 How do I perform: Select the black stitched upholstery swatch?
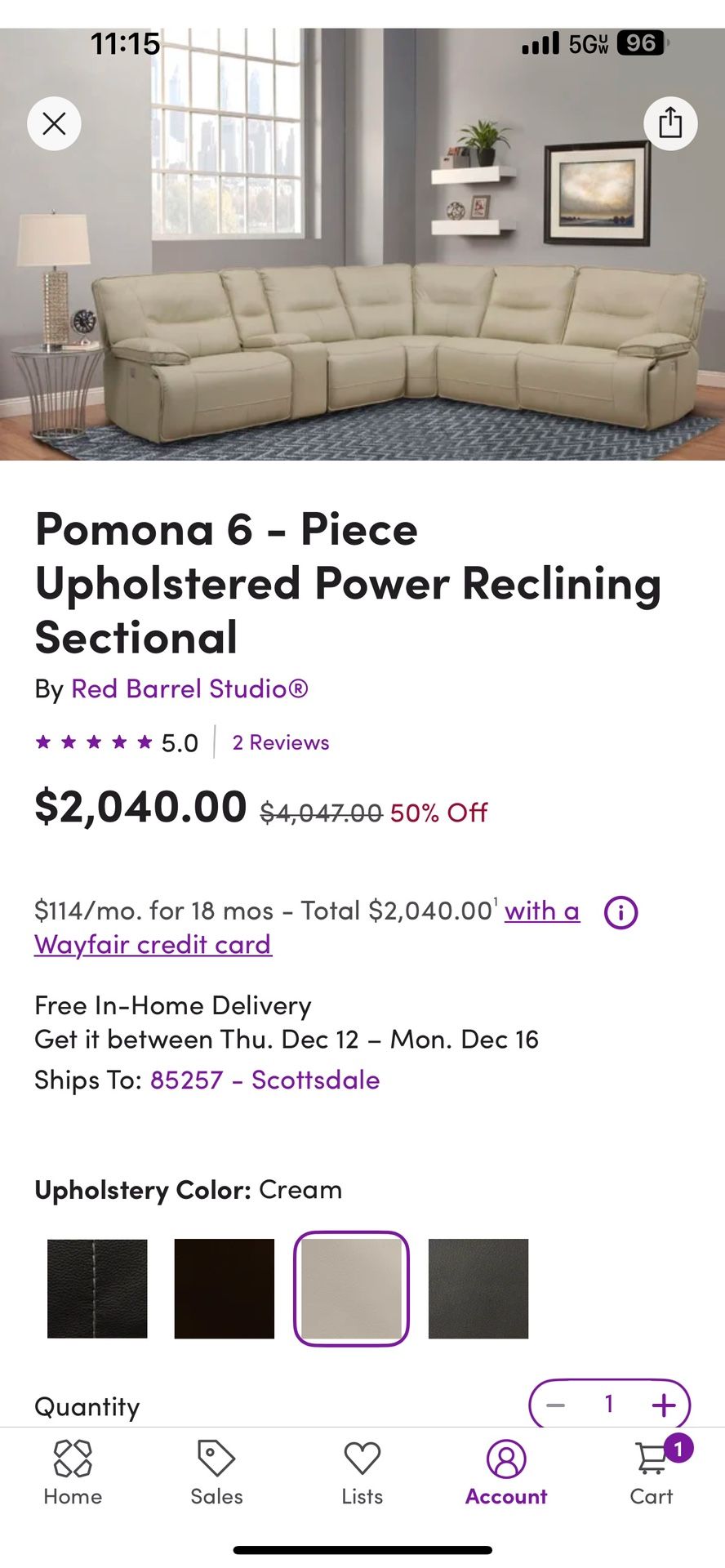[97, 1289]
